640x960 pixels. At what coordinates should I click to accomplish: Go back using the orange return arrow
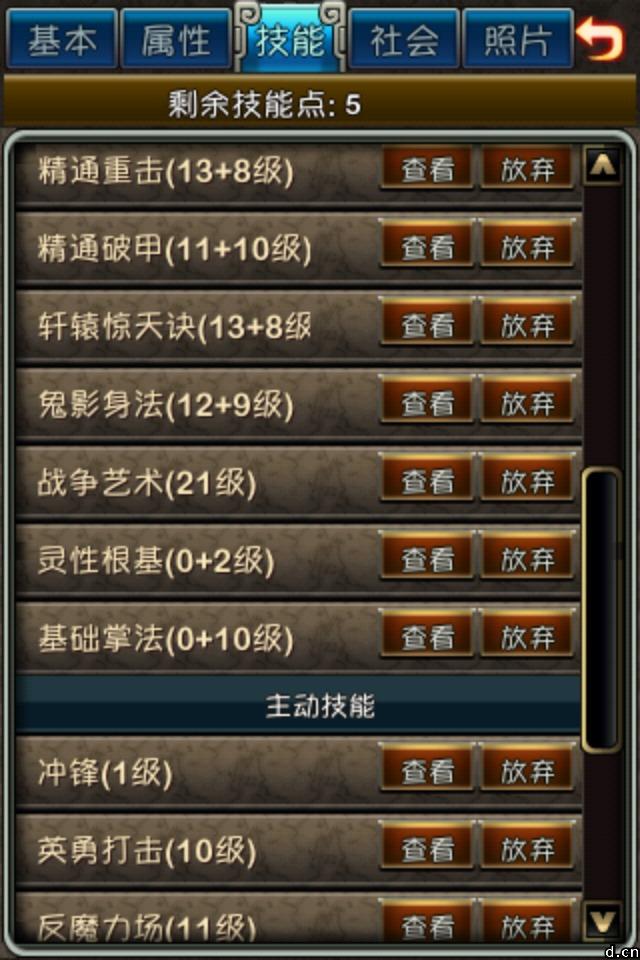tap(603, 40)
